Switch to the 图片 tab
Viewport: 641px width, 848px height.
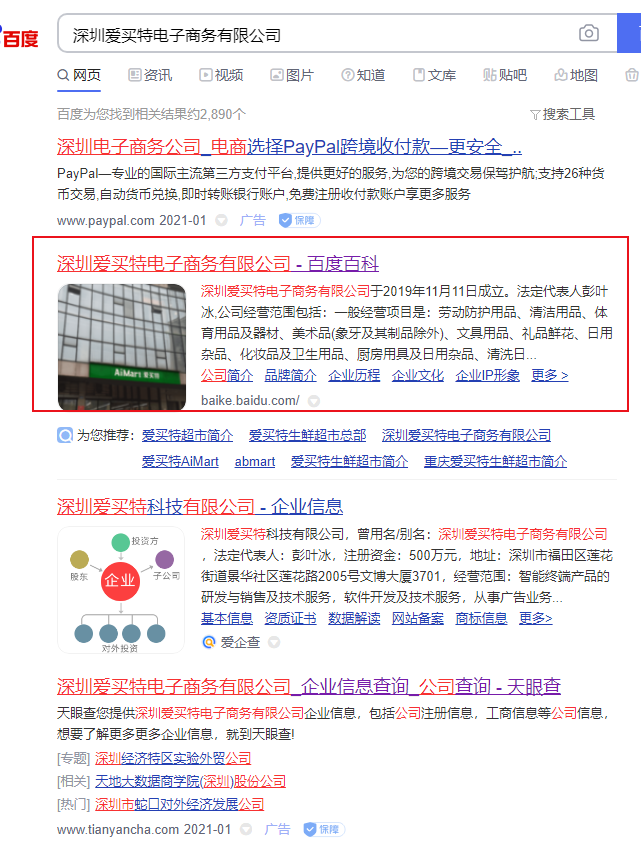pos(292,75)
